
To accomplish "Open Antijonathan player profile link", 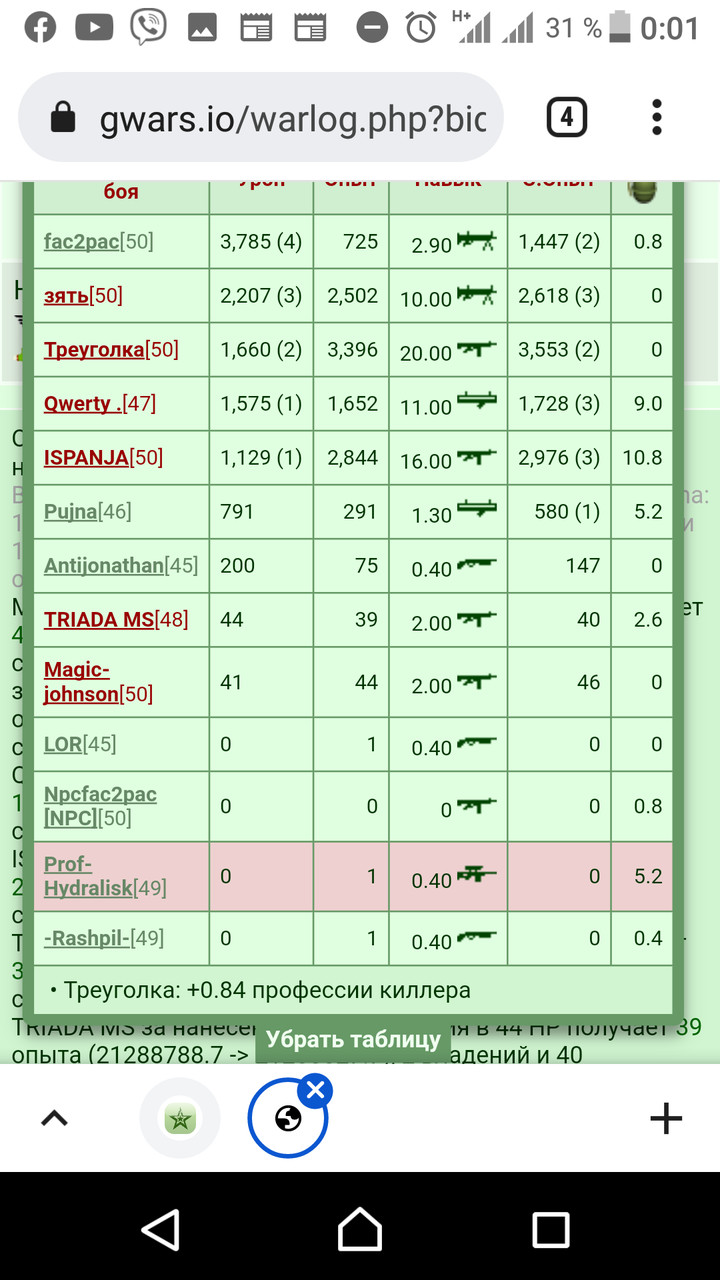I will pyautogui.click(x=103, y=566).
